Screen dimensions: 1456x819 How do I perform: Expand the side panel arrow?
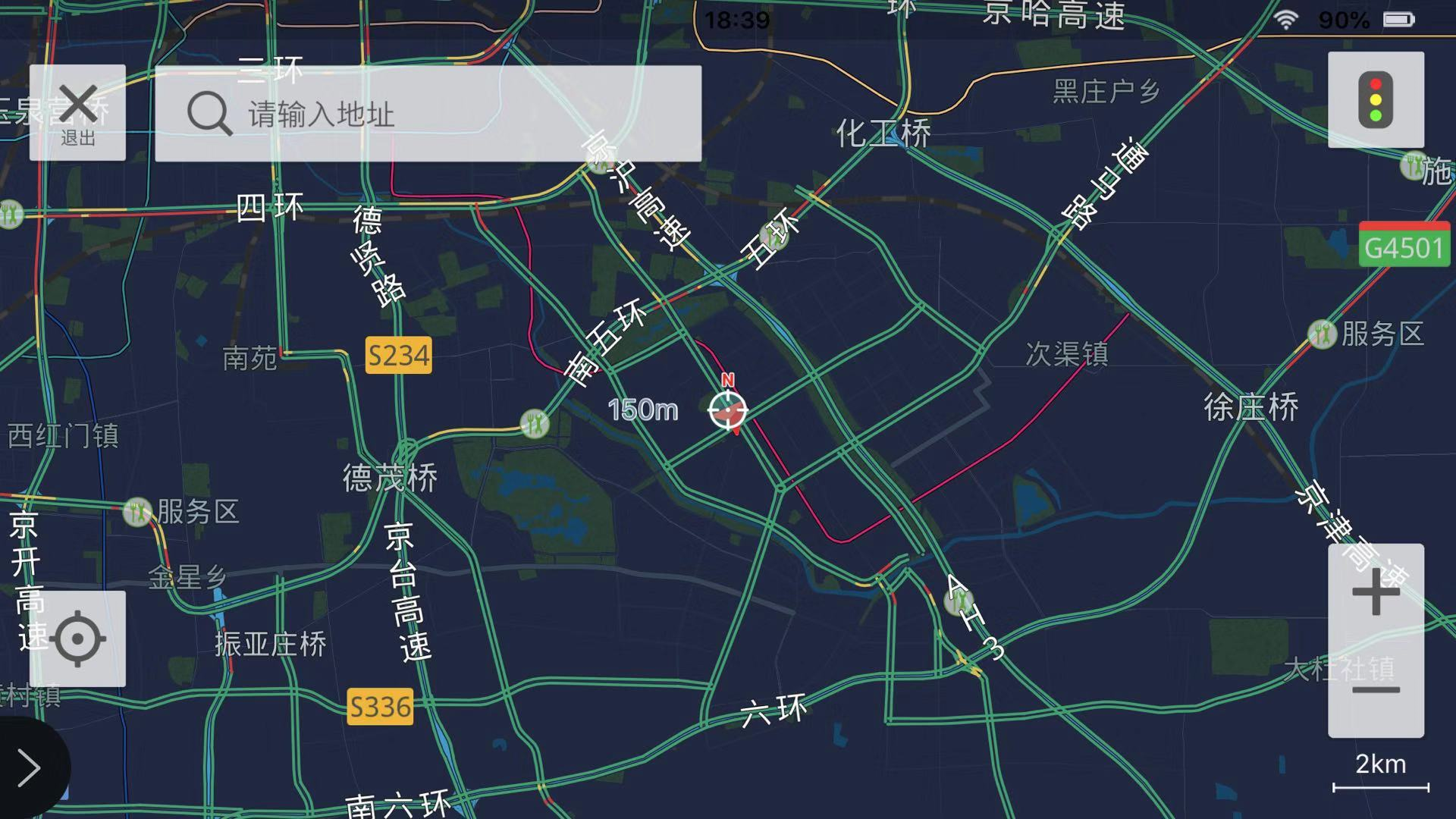tap(29, 767)
